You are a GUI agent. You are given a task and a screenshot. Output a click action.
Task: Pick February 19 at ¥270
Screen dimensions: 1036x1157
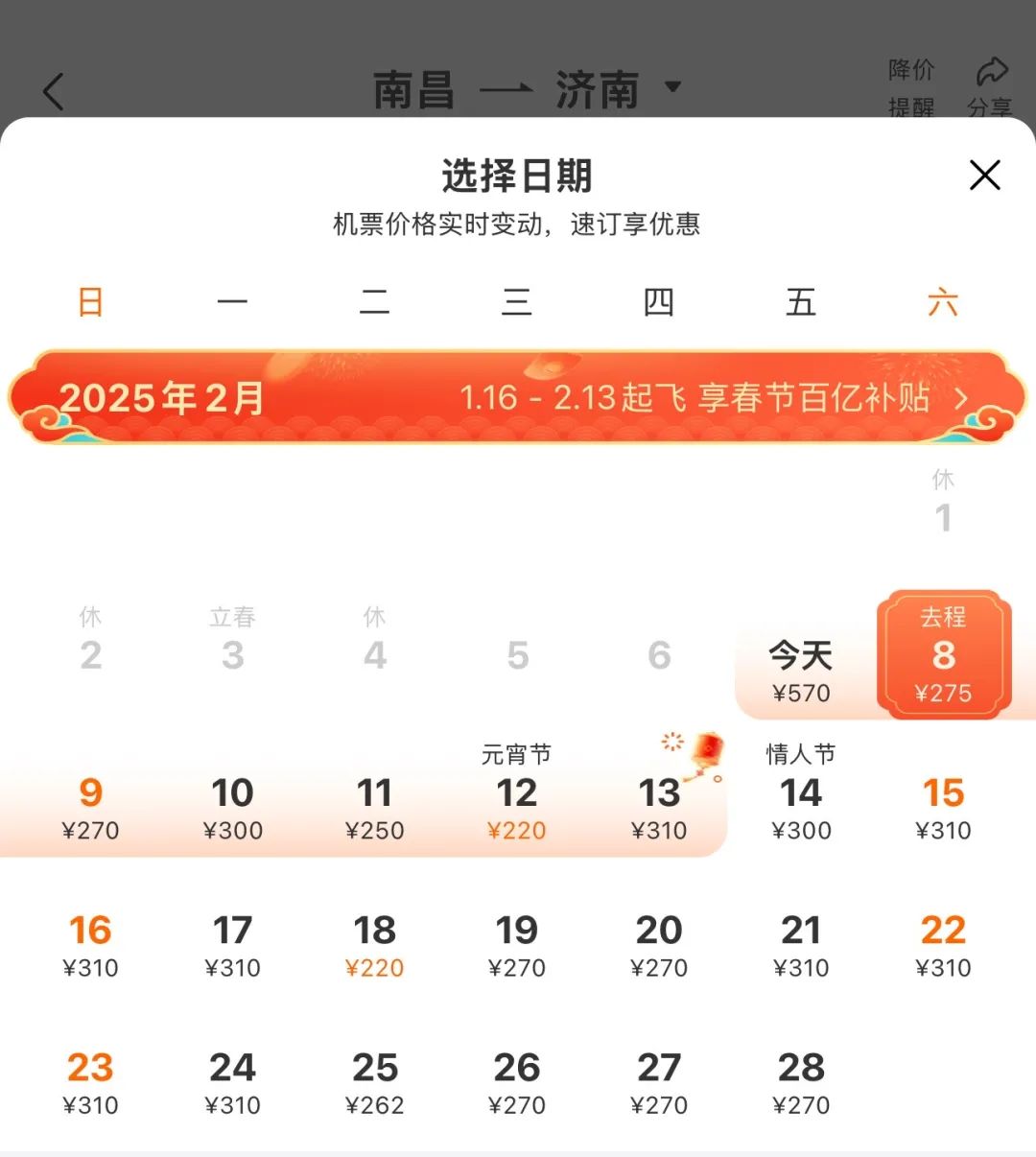pyautogui.click(x=516, y=945)
